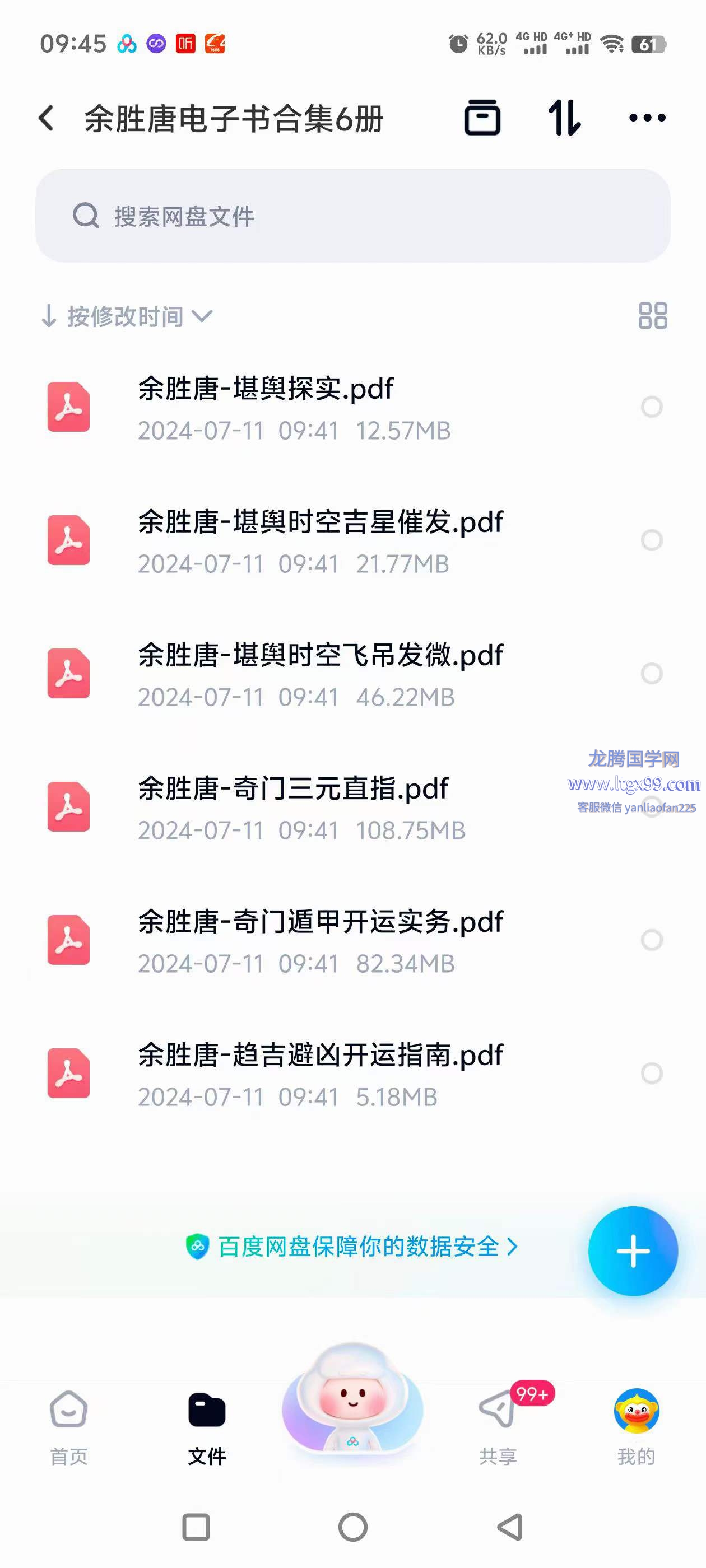Tap the blue plus floating button
706x1568 pixels.
click(633, 1251)
